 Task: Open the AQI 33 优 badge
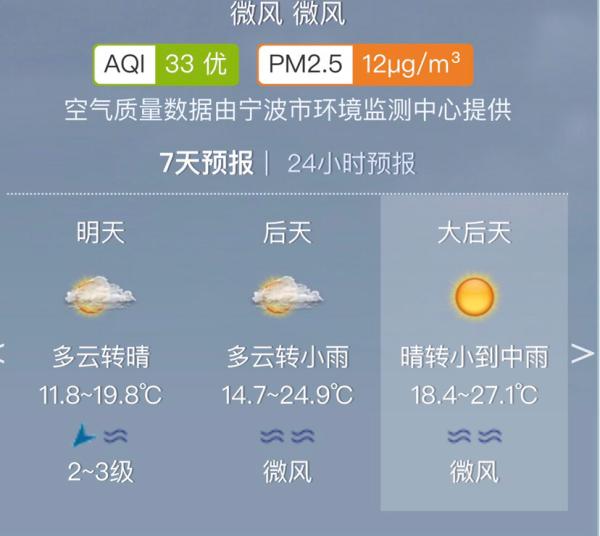coord(167,66)
